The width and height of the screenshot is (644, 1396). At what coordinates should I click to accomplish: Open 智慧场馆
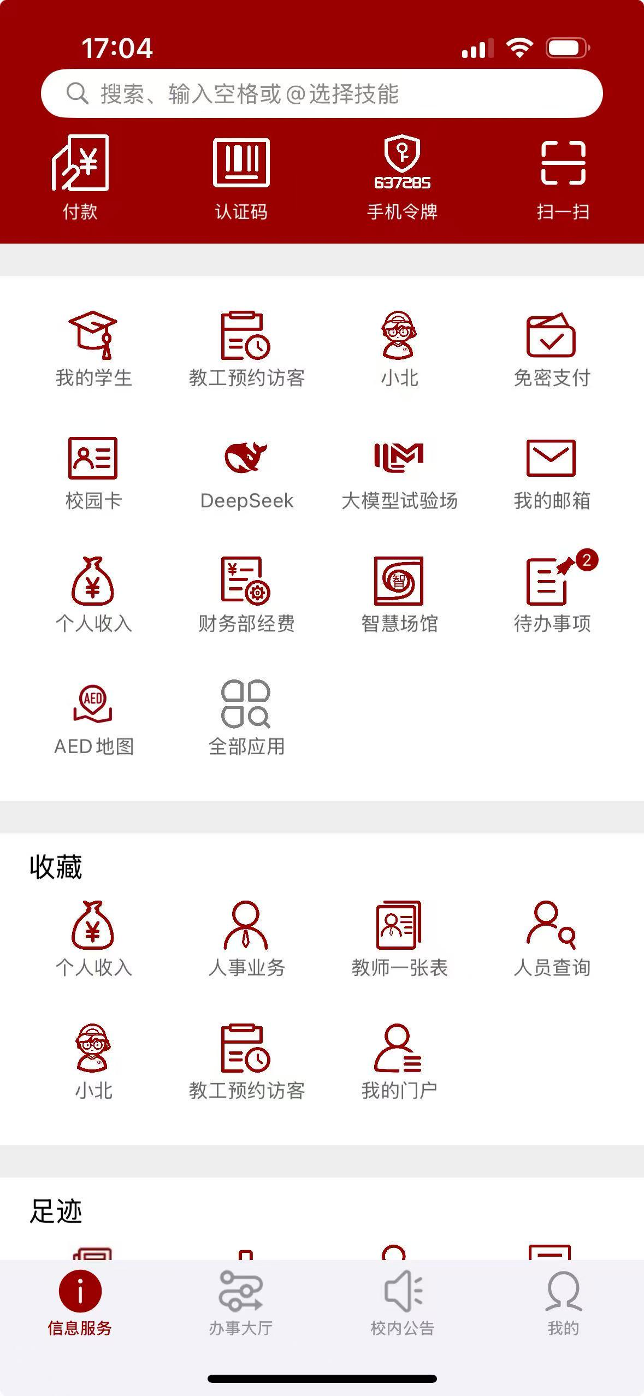tap(399, 594)
